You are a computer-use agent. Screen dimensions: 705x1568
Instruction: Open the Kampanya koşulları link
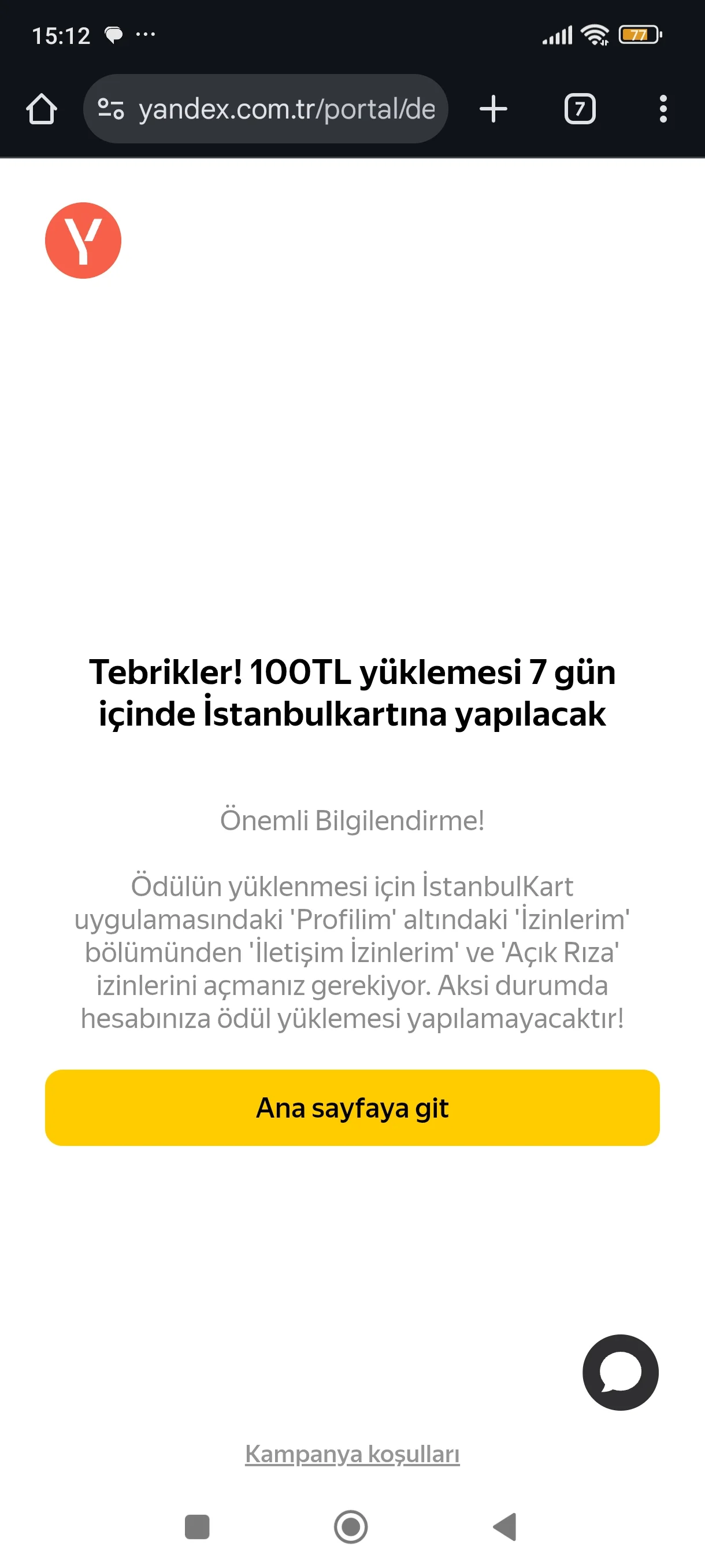click(352, 1454)
